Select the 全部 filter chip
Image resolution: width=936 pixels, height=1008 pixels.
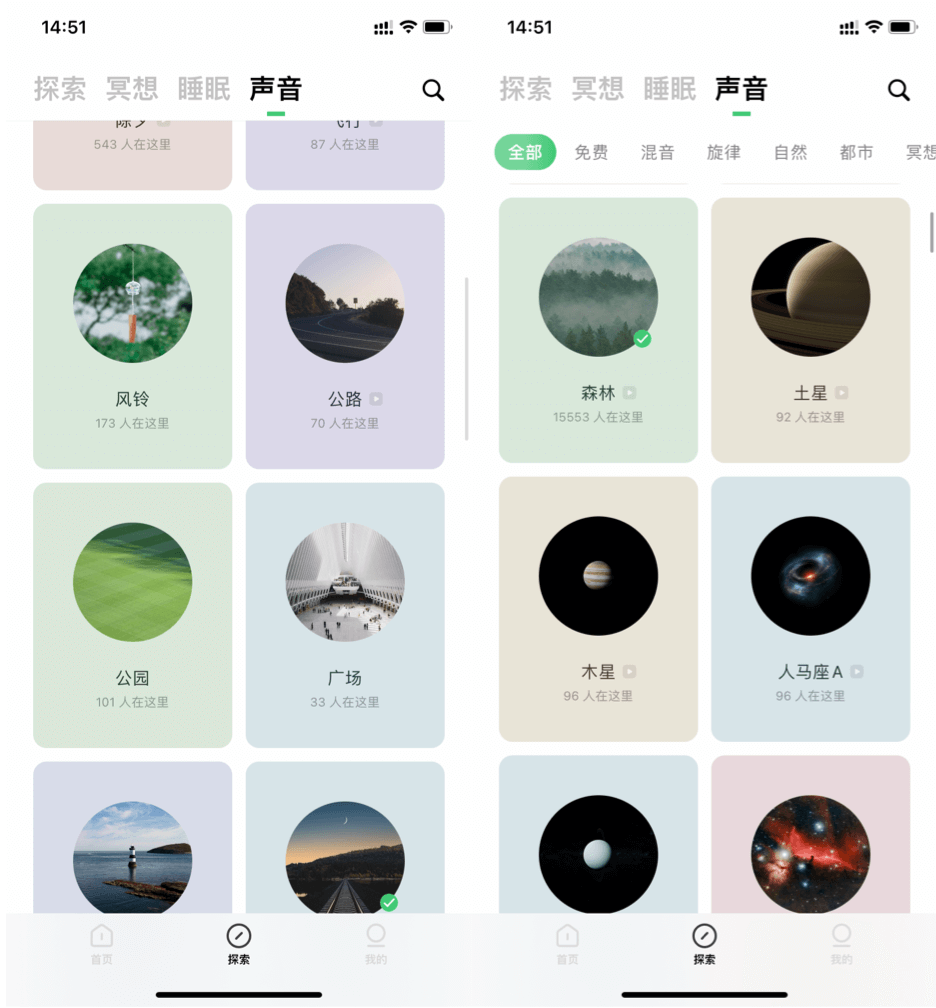click(x=525, y=152)
